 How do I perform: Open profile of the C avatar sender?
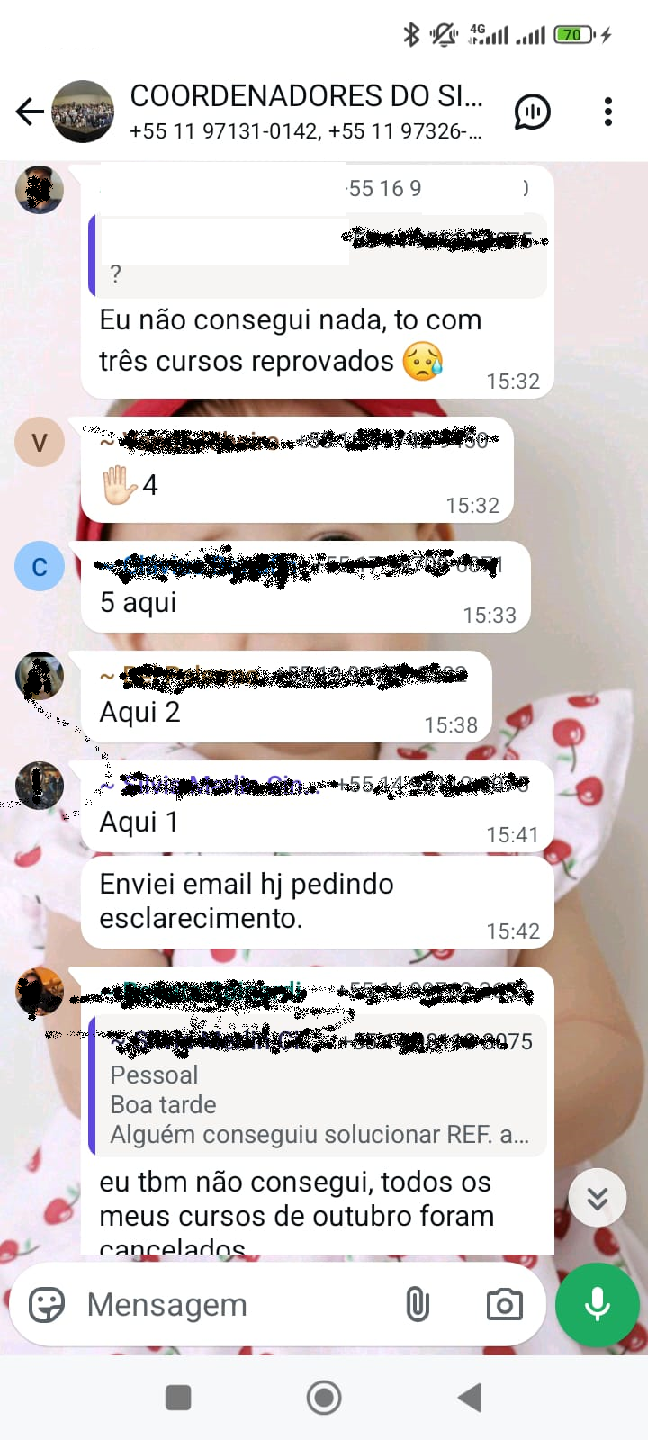point(39,567)
